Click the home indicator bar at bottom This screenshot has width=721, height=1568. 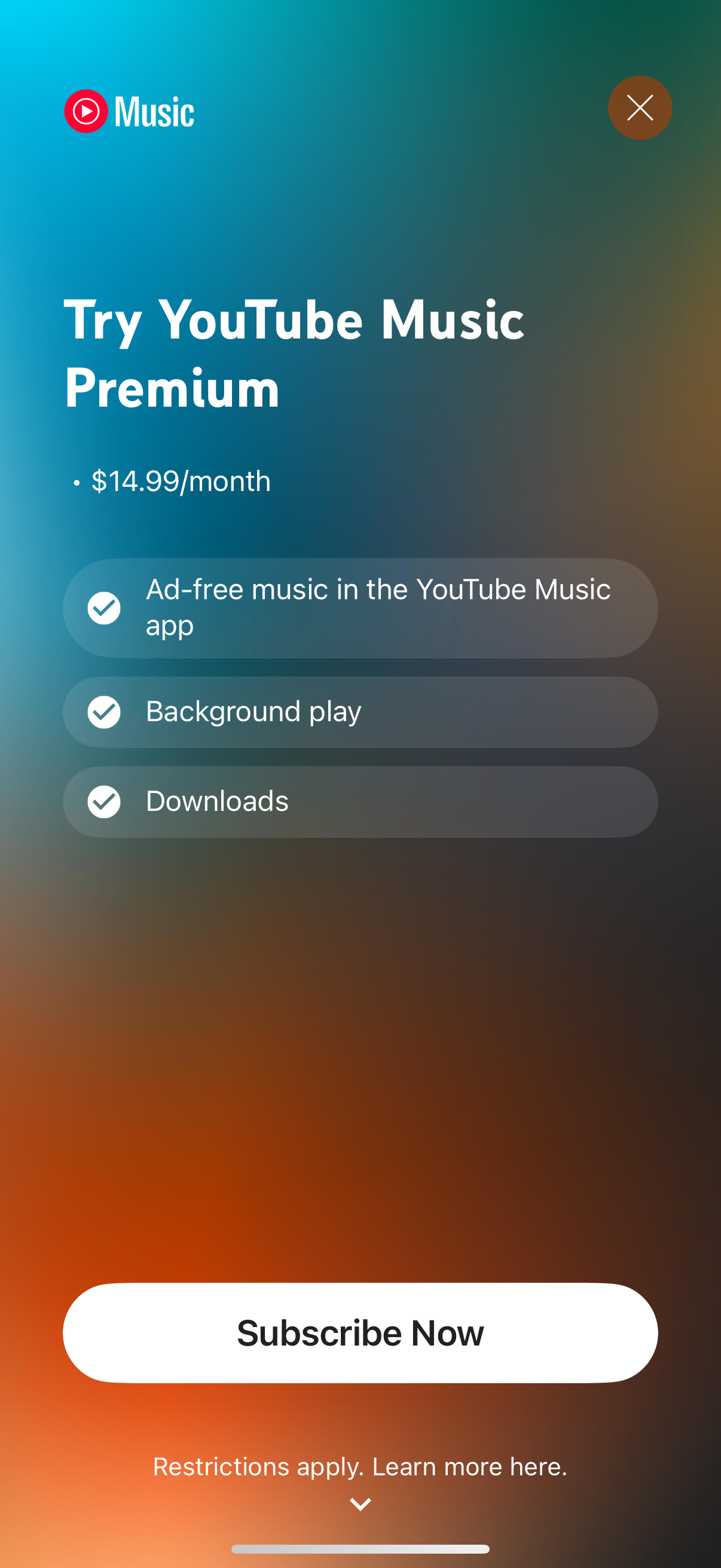point(360,1549)
